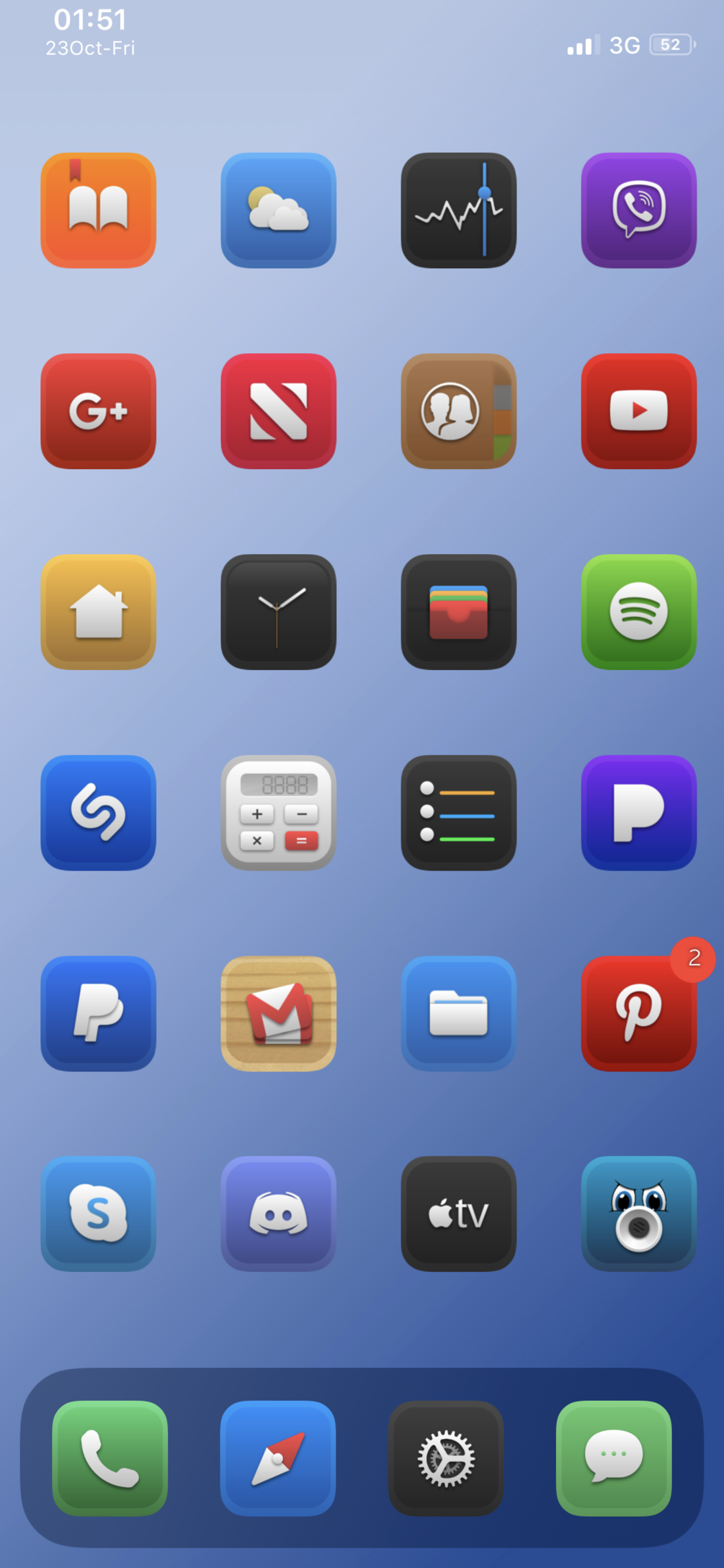Open the Stocks app
The image size is (724, 1568).
pos(458,210)
